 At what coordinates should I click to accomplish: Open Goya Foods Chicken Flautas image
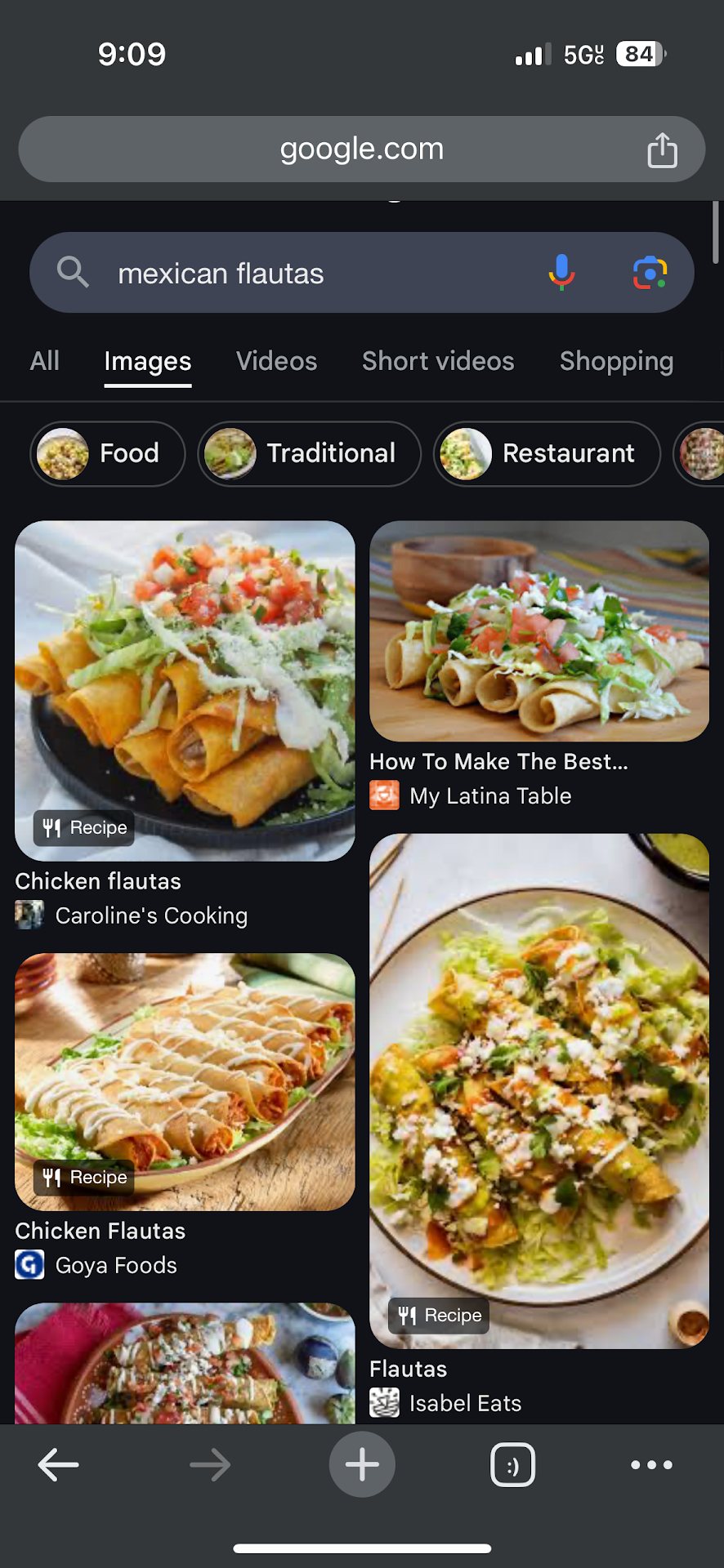coord(185,1081)
